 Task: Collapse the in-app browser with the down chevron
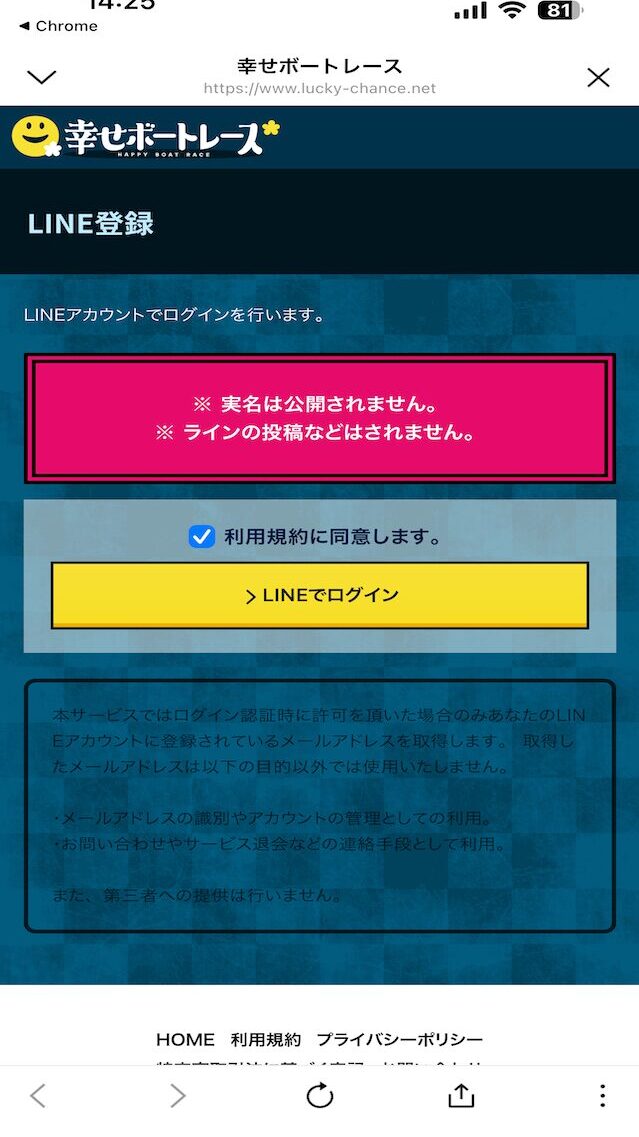(41, 77)
